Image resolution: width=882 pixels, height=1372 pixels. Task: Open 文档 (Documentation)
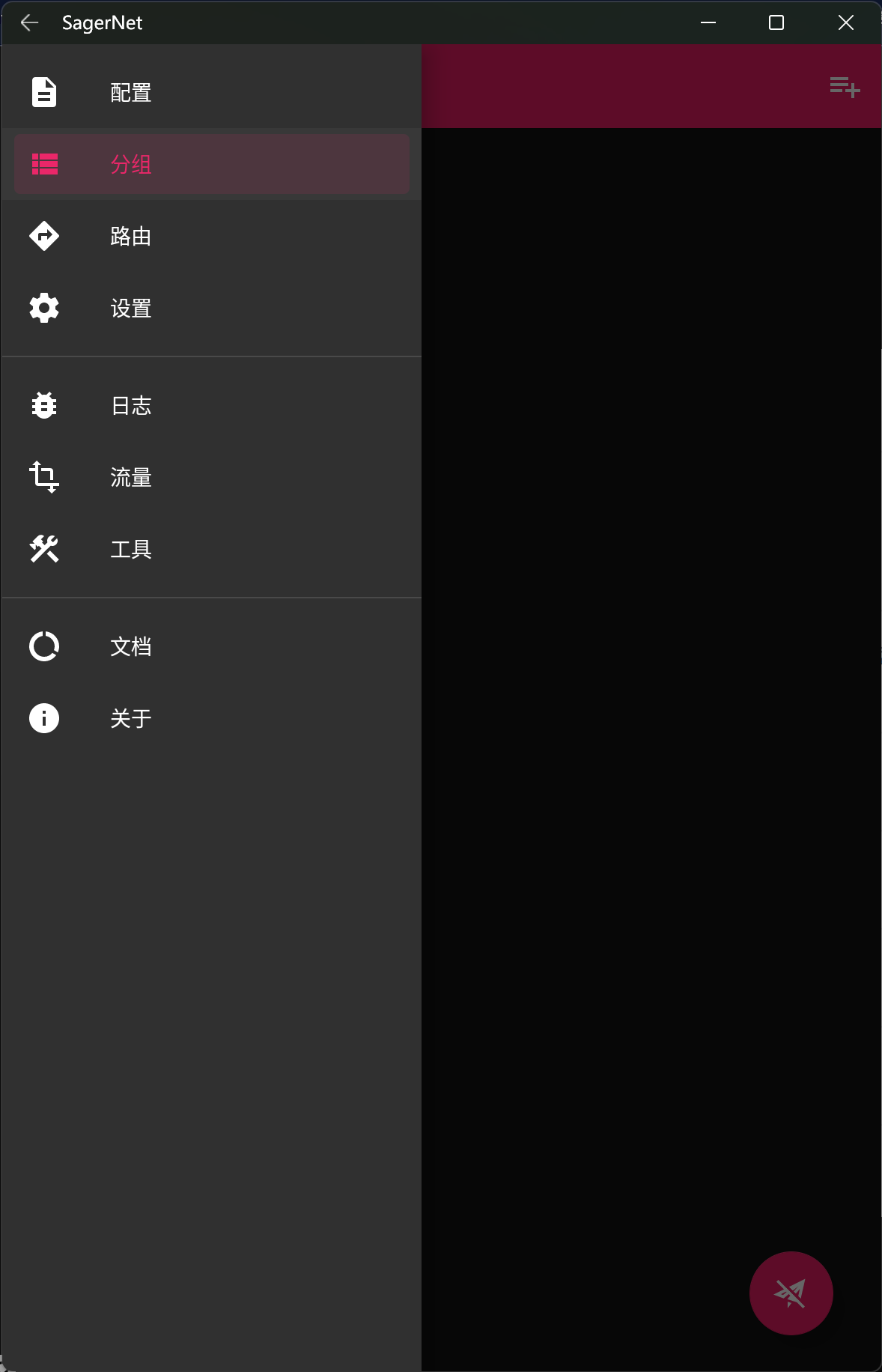tap(131, 647)
